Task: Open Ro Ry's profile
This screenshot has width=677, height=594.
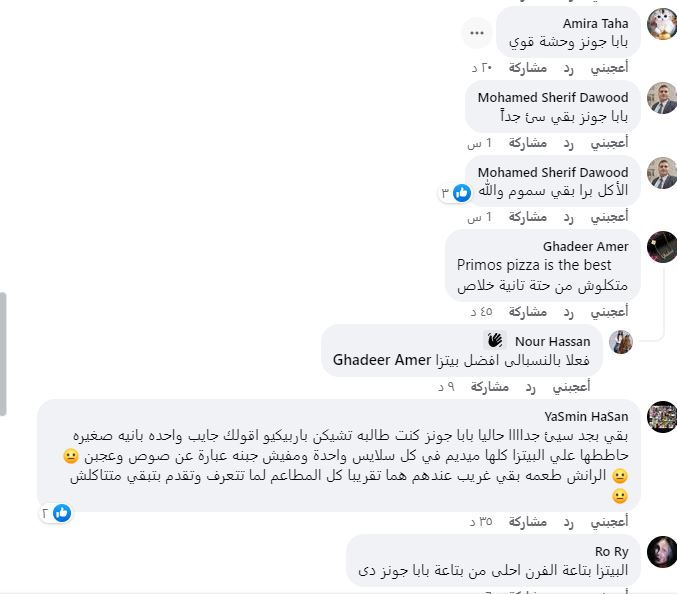Action: [611, 551]
